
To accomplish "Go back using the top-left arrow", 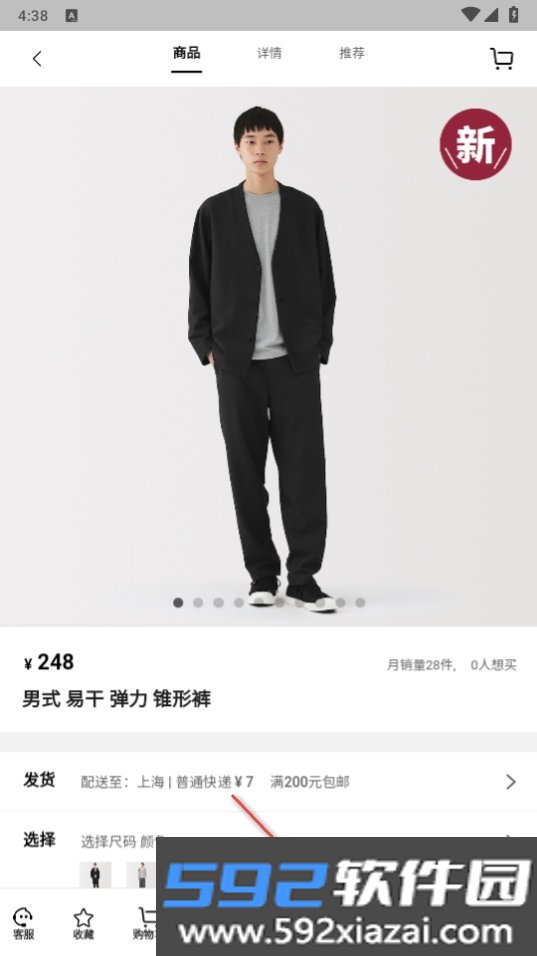I will tap(37, 59).
